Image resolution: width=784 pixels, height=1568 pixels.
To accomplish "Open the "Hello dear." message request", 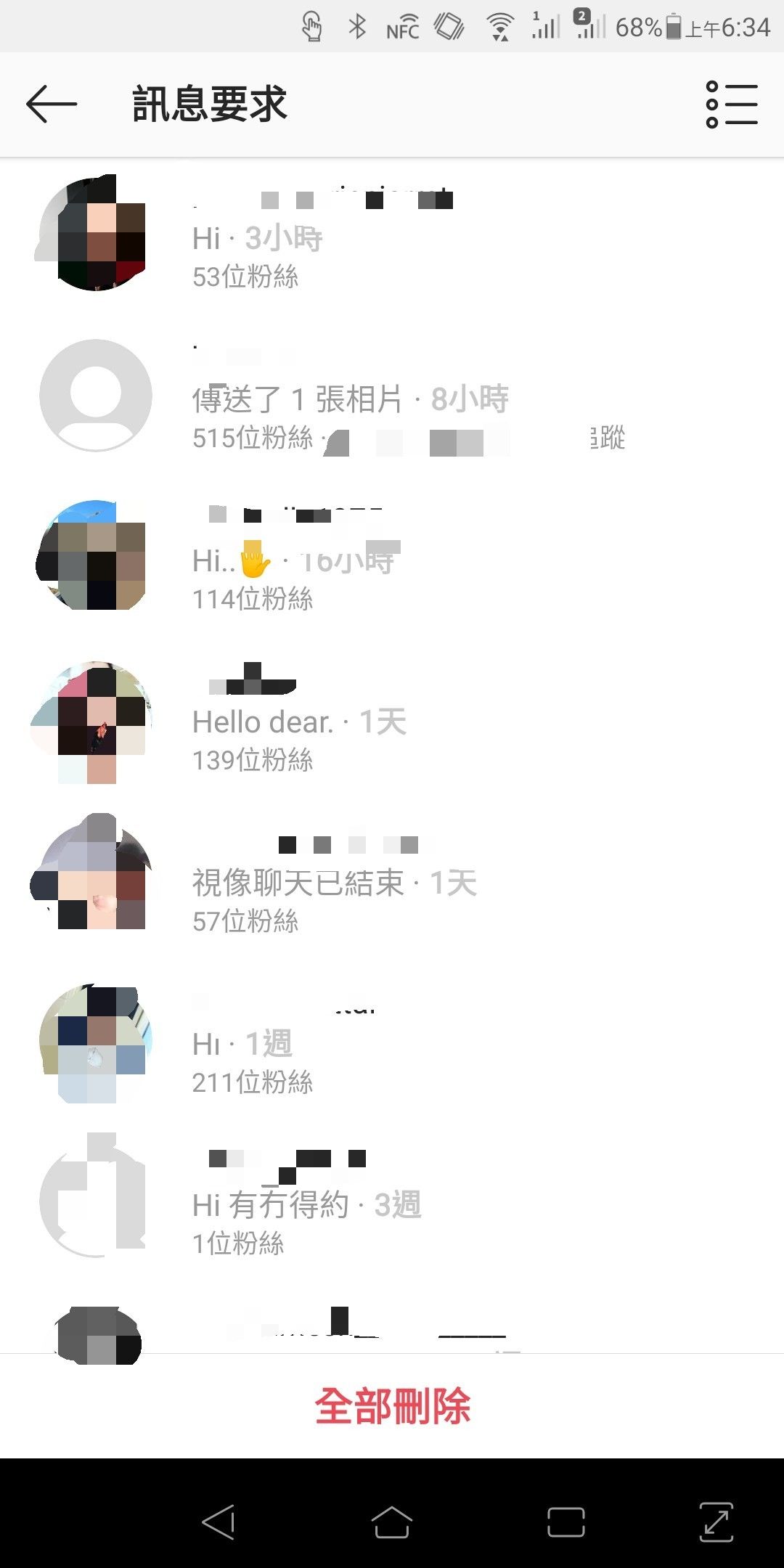I will (x=392, y=722).
